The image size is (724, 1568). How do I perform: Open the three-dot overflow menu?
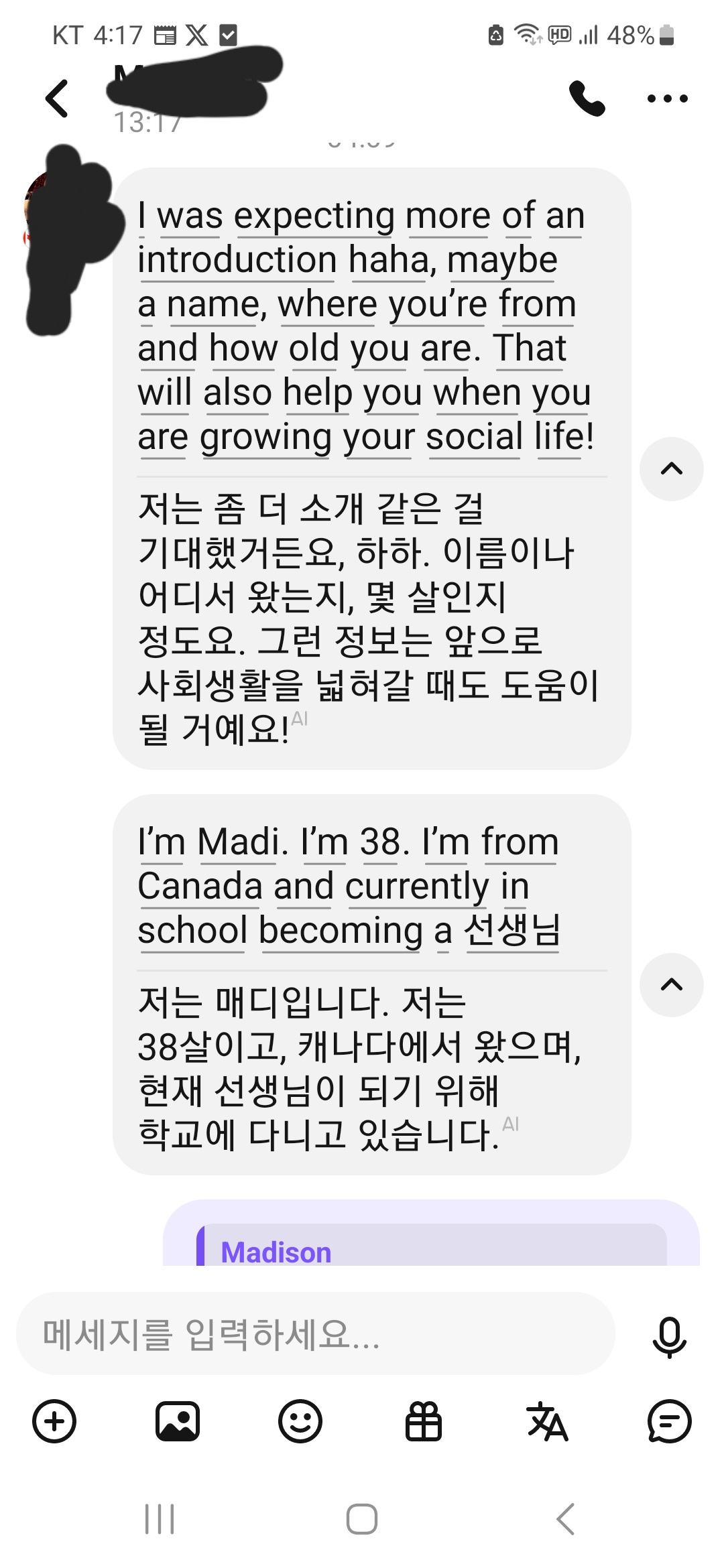(667, 99)
